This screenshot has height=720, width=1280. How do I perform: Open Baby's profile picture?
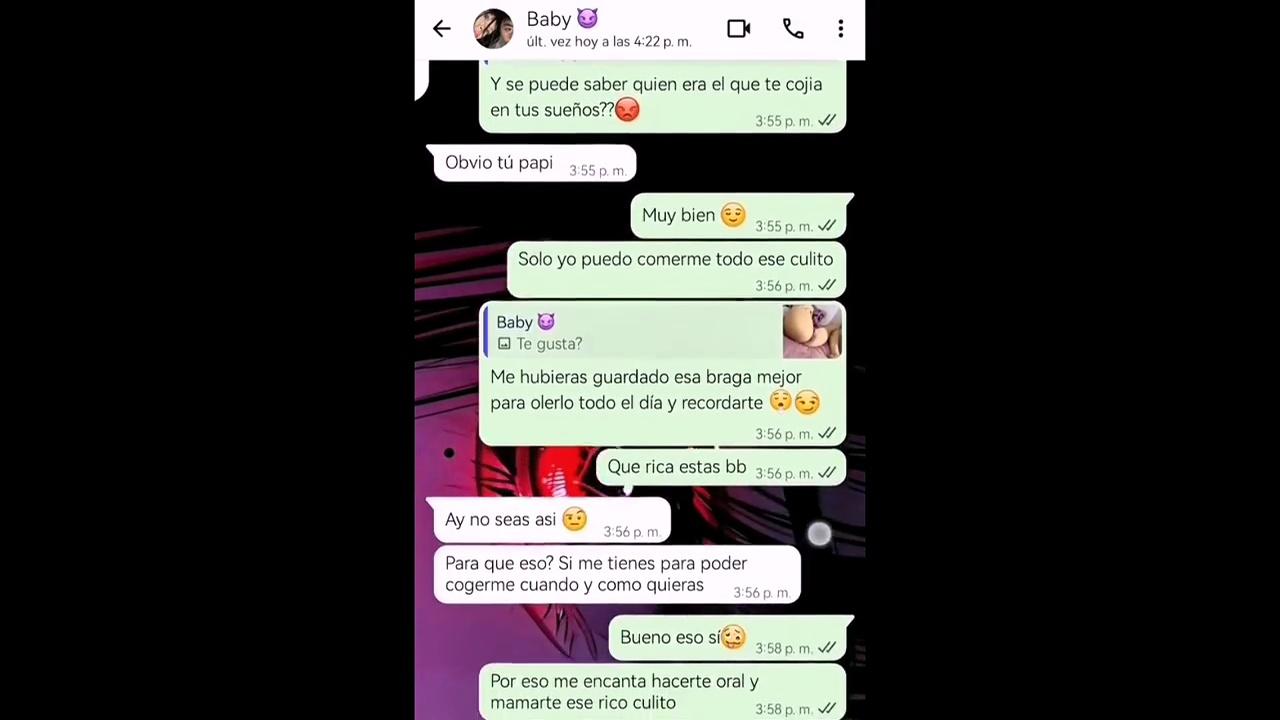point(493,29)
